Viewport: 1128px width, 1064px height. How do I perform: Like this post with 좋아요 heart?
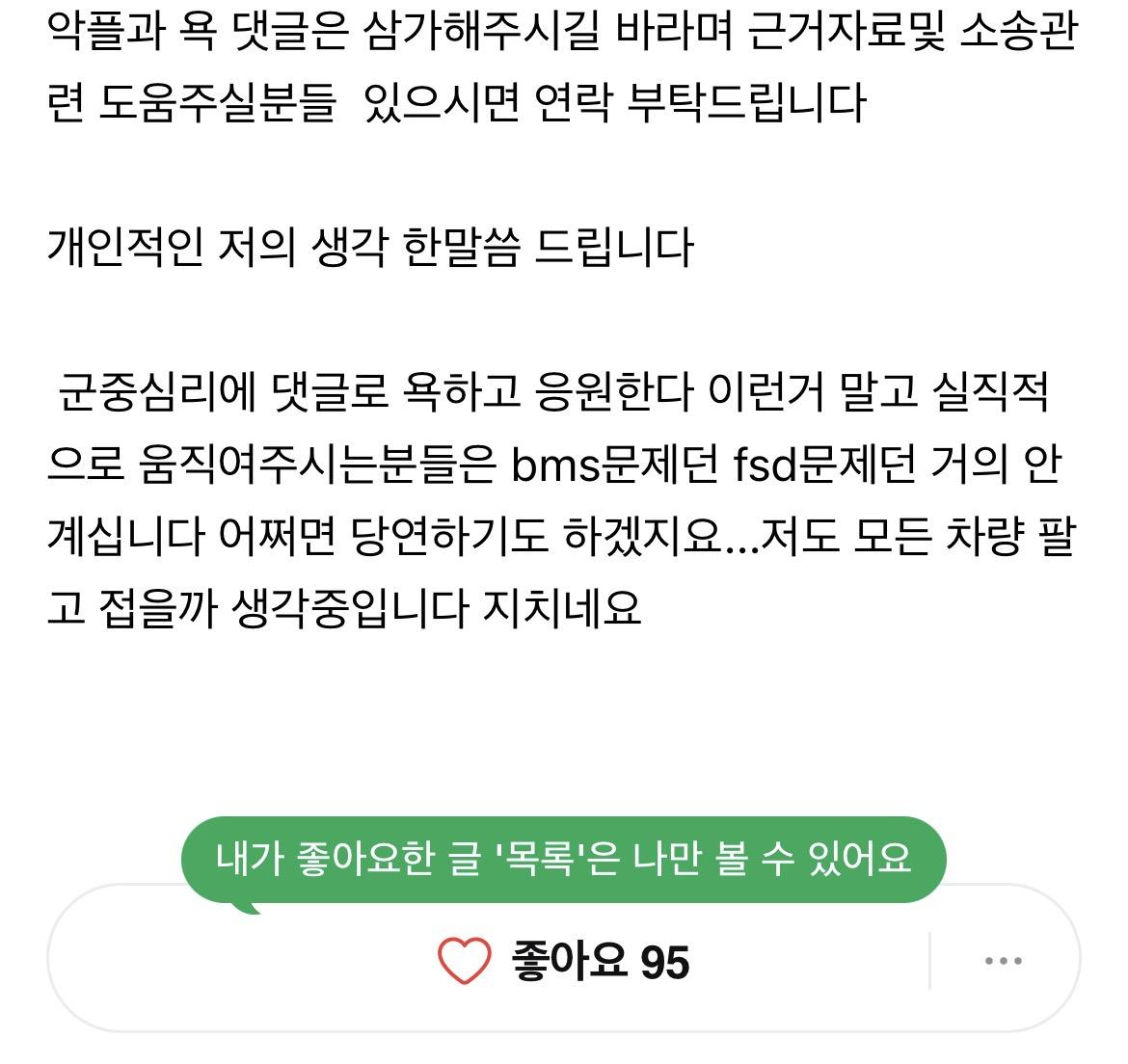click(x=465, y=962)
